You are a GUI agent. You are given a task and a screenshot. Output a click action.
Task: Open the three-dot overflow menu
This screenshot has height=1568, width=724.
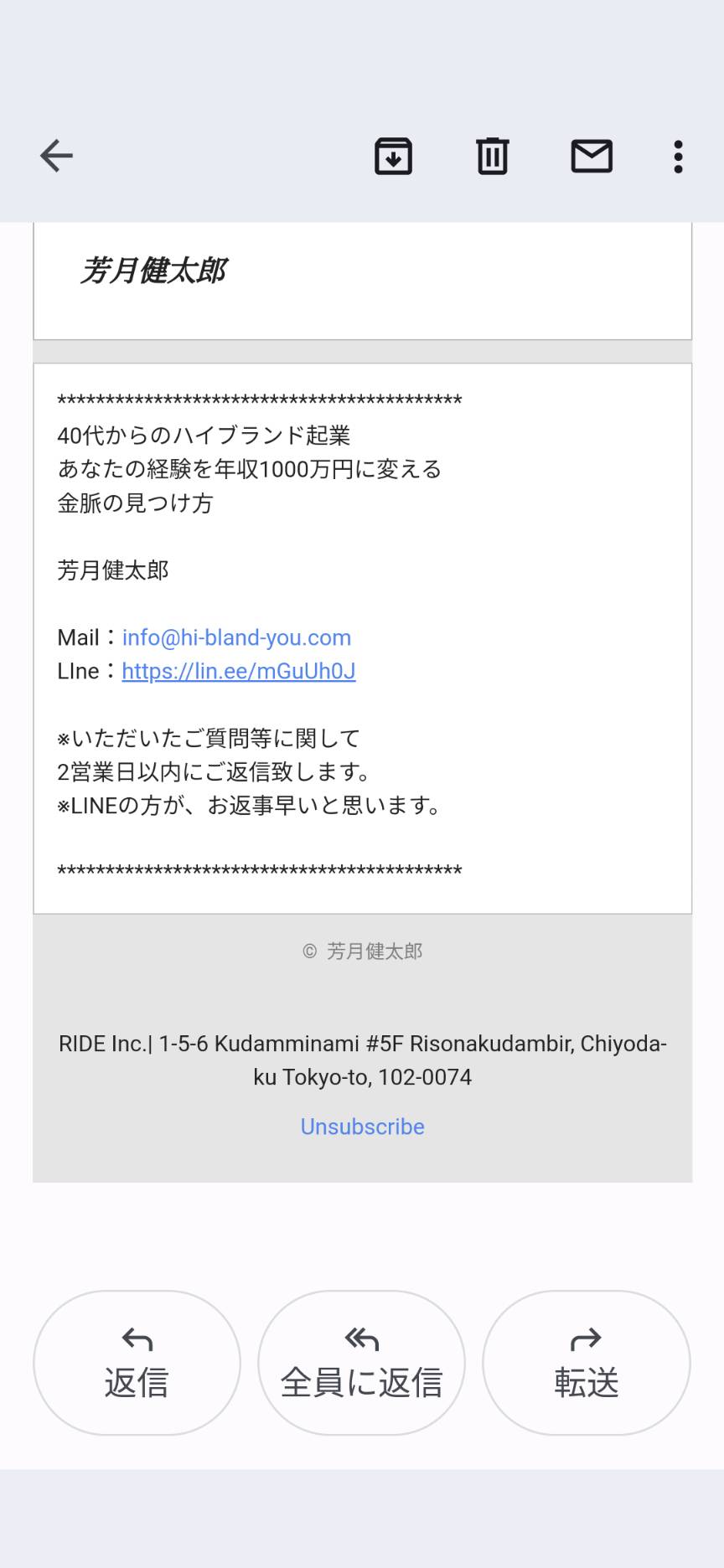tap(678, 156)
